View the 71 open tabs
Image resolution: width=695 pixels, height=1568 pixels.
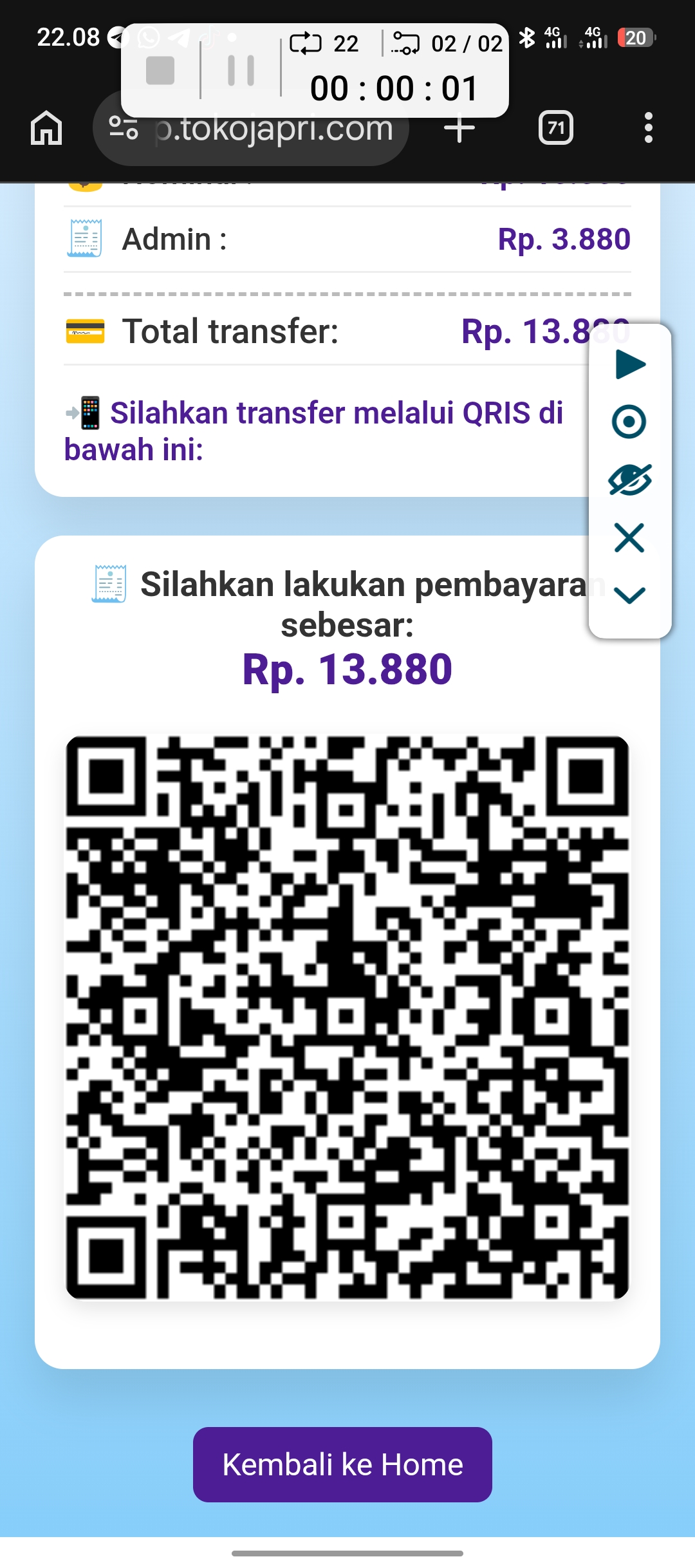[555, 128]
